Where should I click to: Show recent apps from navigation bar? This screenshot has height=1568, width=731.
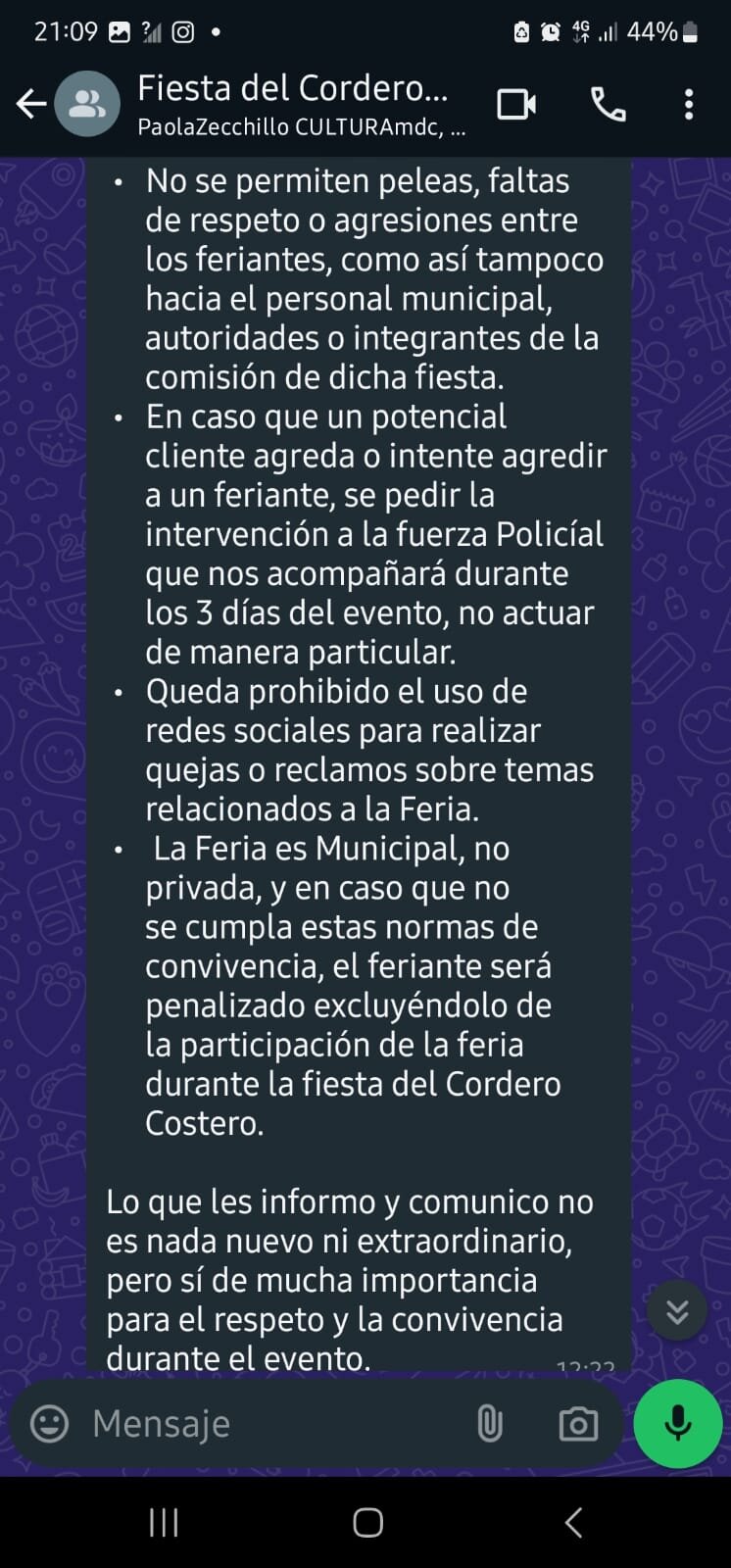(x=164, y=1522)
